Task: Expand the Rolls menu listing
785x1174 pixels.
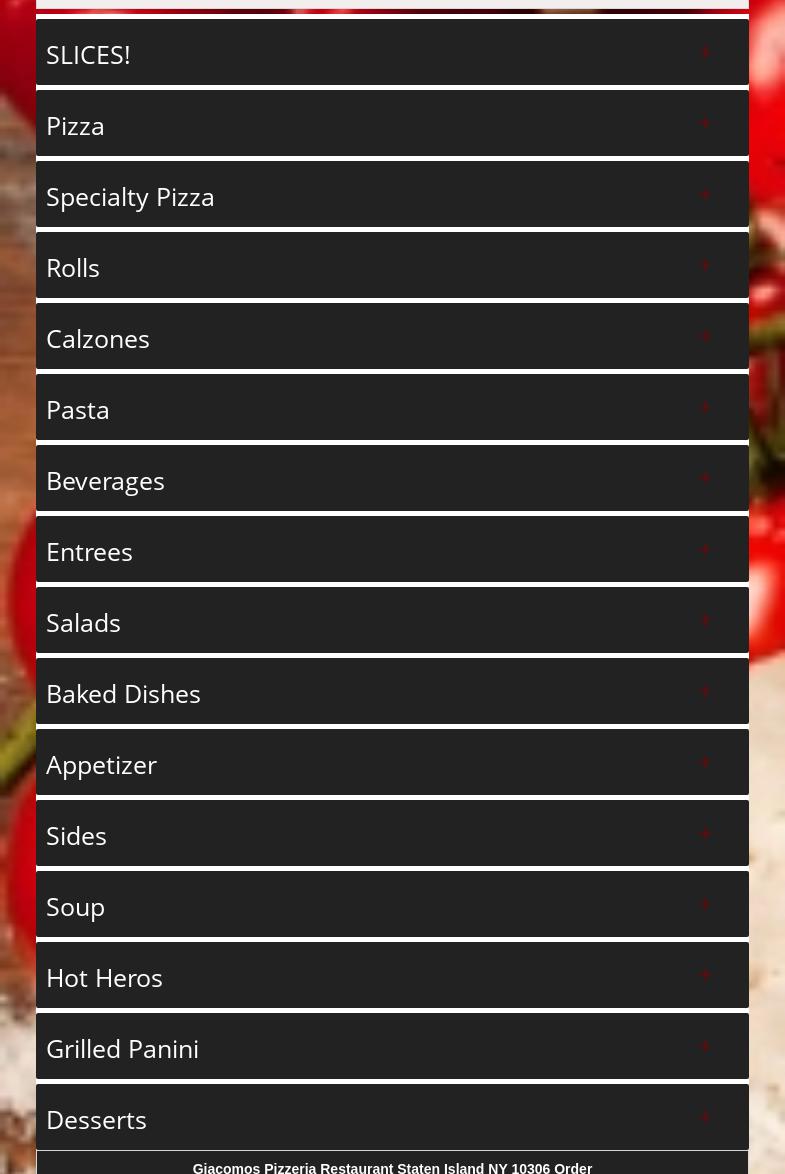Action: [392, 267]
